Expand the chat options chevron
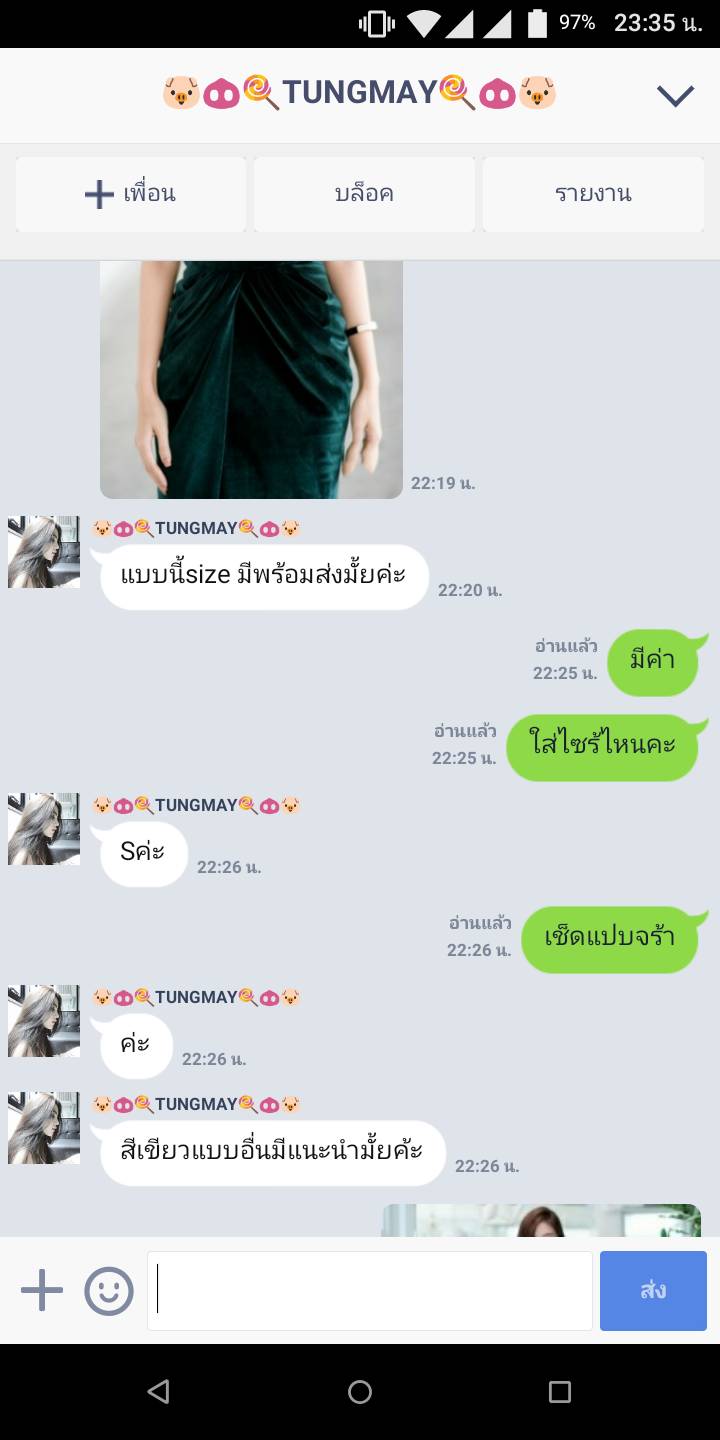The height and width of the screenshot is (1440, 720). 675,95
